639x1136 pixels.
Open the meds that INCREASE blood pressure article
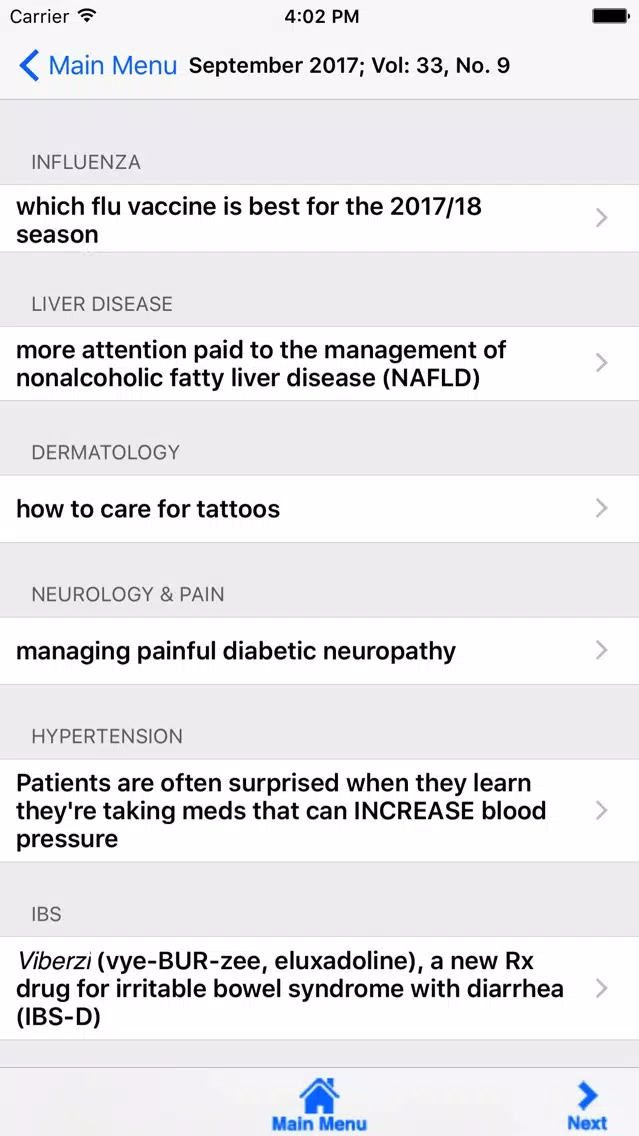[320, 811]
